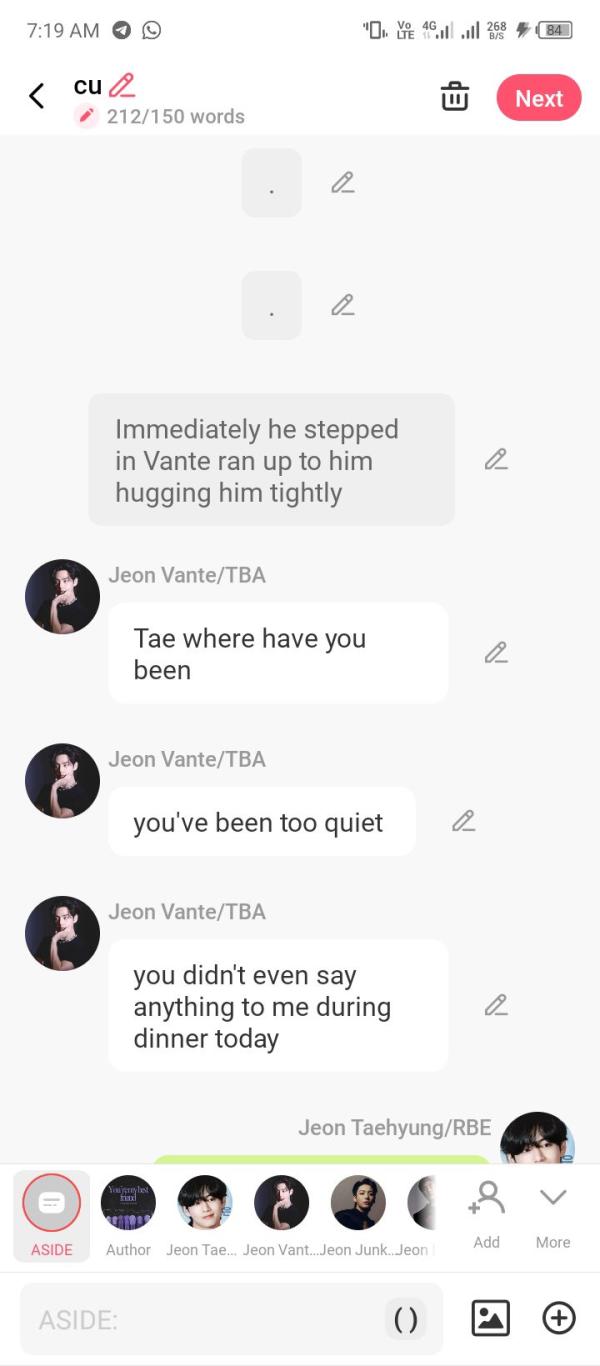Edit the 'dinner today' message

[x=496, y=1005]
